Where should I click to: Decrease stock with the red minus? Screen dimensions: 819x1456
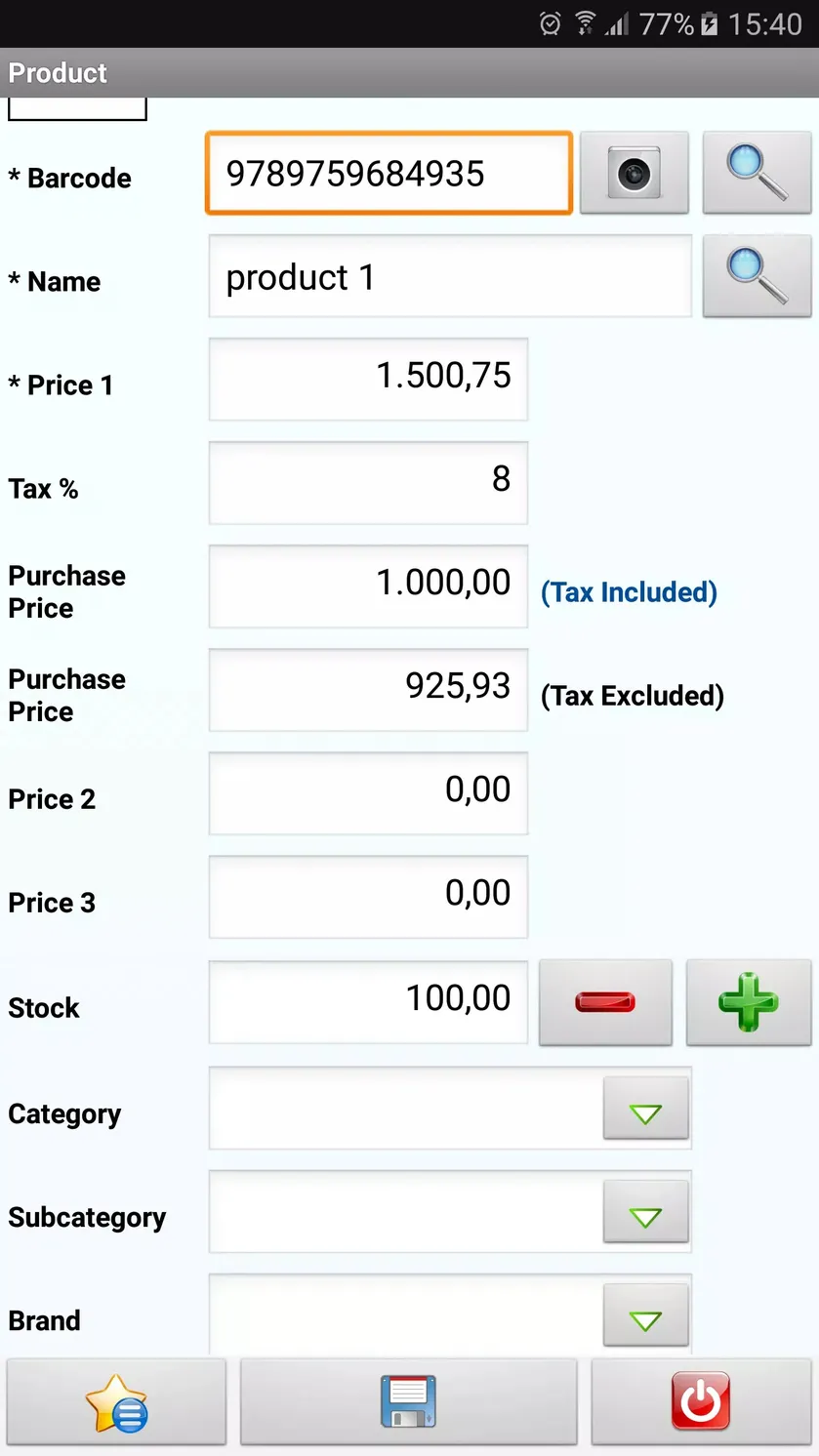click(x=605, y=1002)
